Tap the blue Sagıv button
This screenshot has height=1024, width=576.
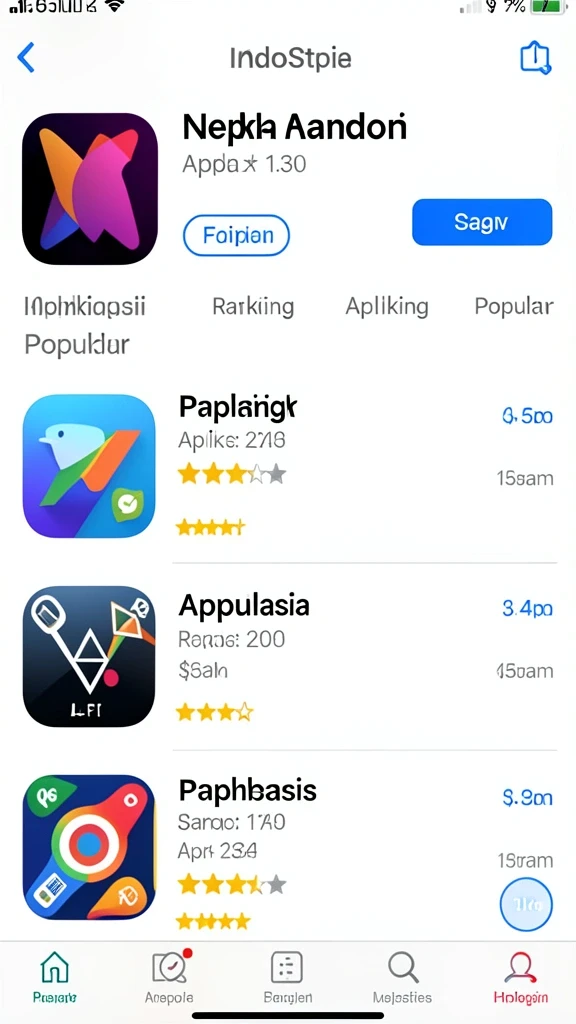click(x=482, y=222)
